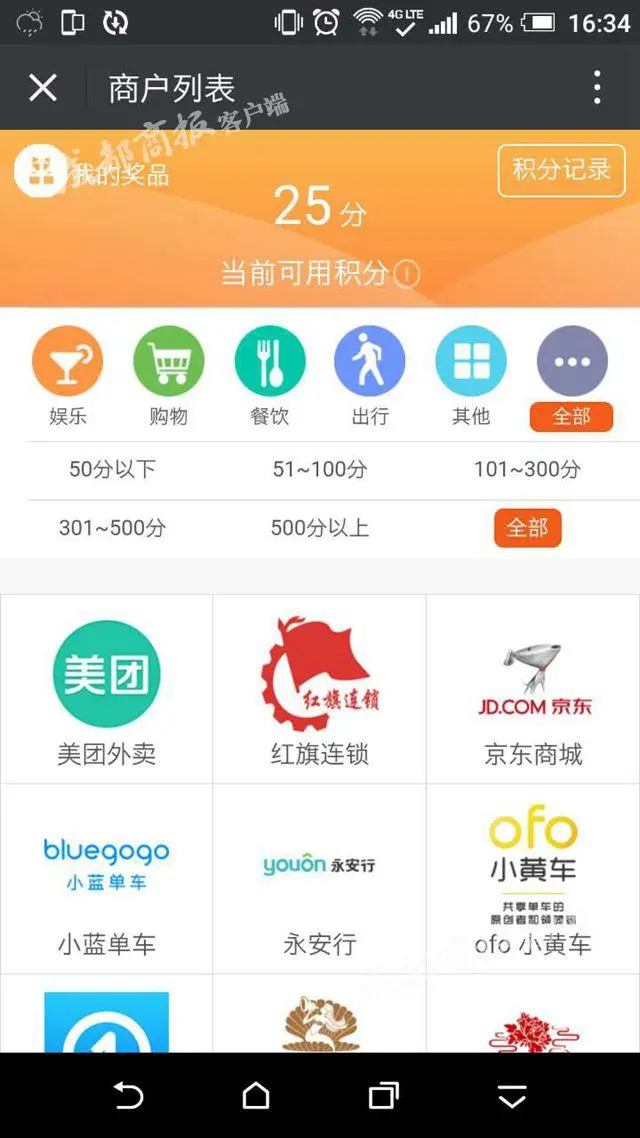Open the 美团外卖 merchant
The width and height of the screenshot is (640, 1138).
pyautogui.click(x=107, y=690)
